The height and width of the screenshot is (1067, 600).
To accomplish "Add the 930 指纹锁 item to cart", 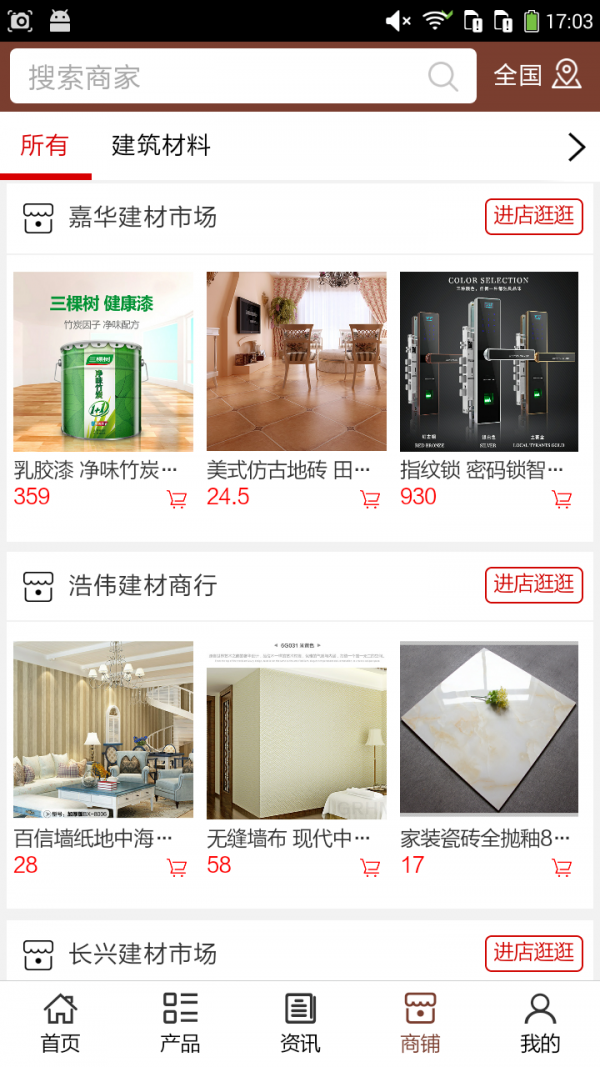I will (x=562, y=499).
